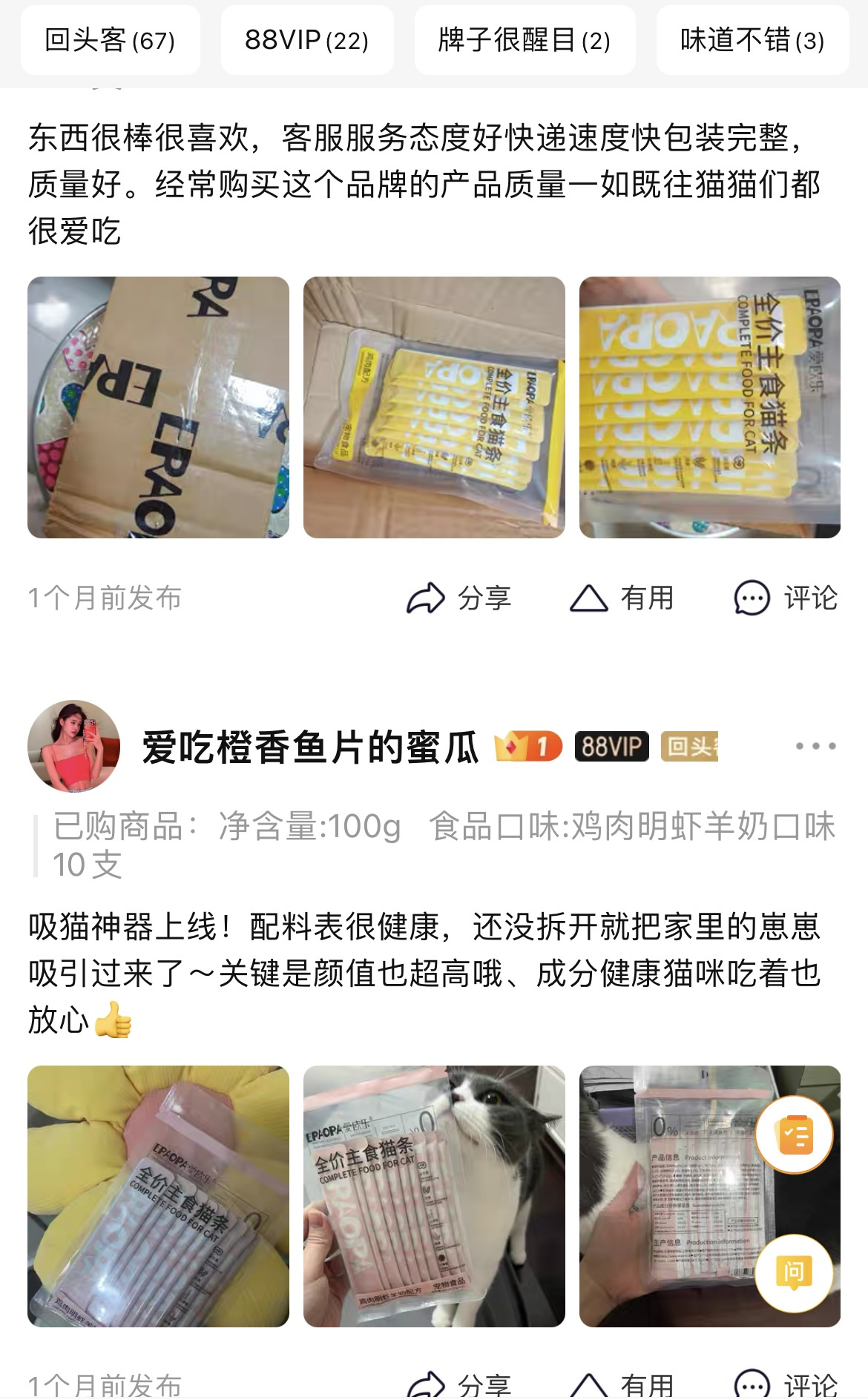Select the 88VIP (22) review filter
The height and width of the screenshot is (1400, 868).
[306, 40]
